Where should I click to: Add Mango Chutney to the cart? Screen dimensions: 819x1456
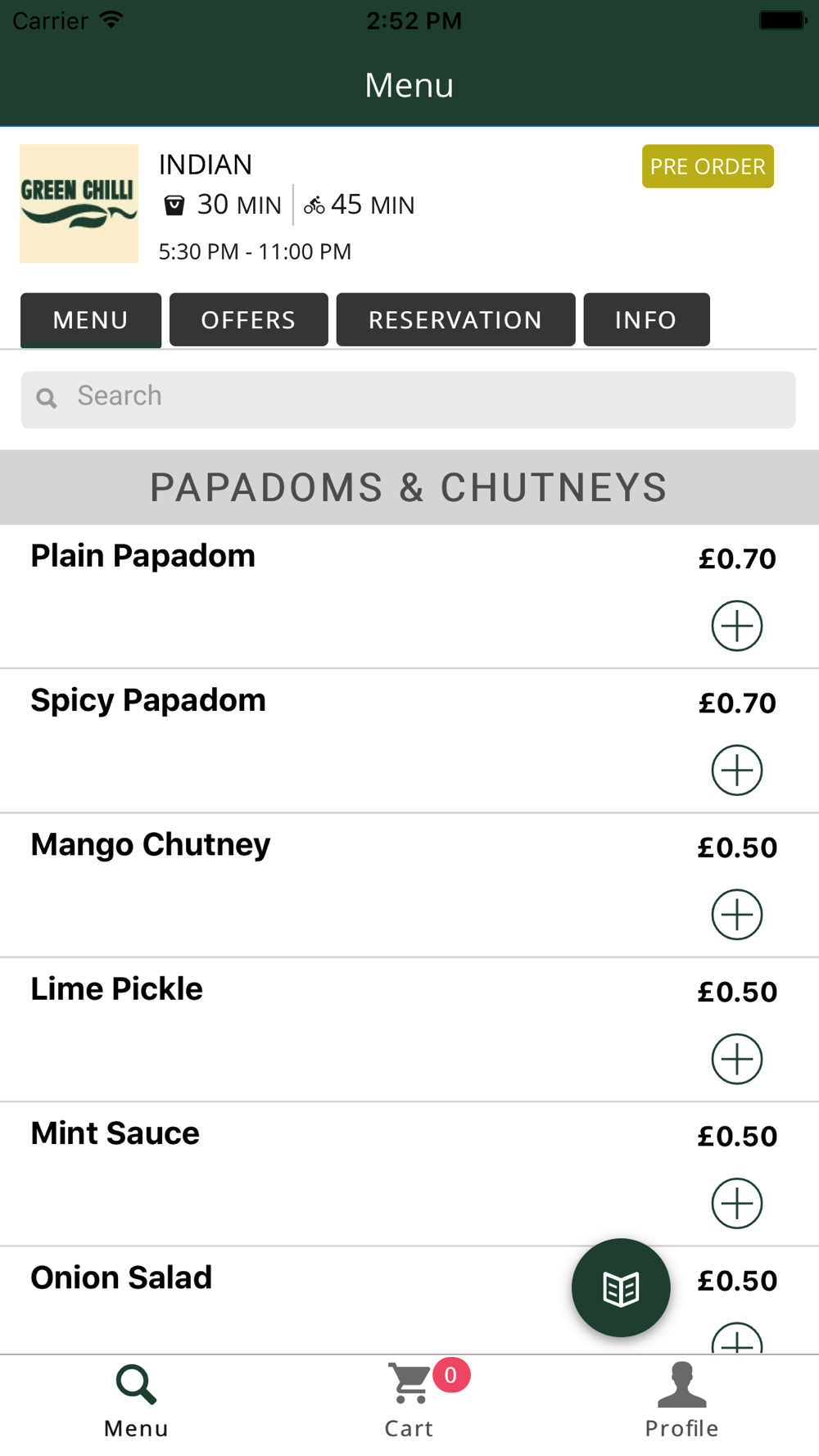point(737,915)
